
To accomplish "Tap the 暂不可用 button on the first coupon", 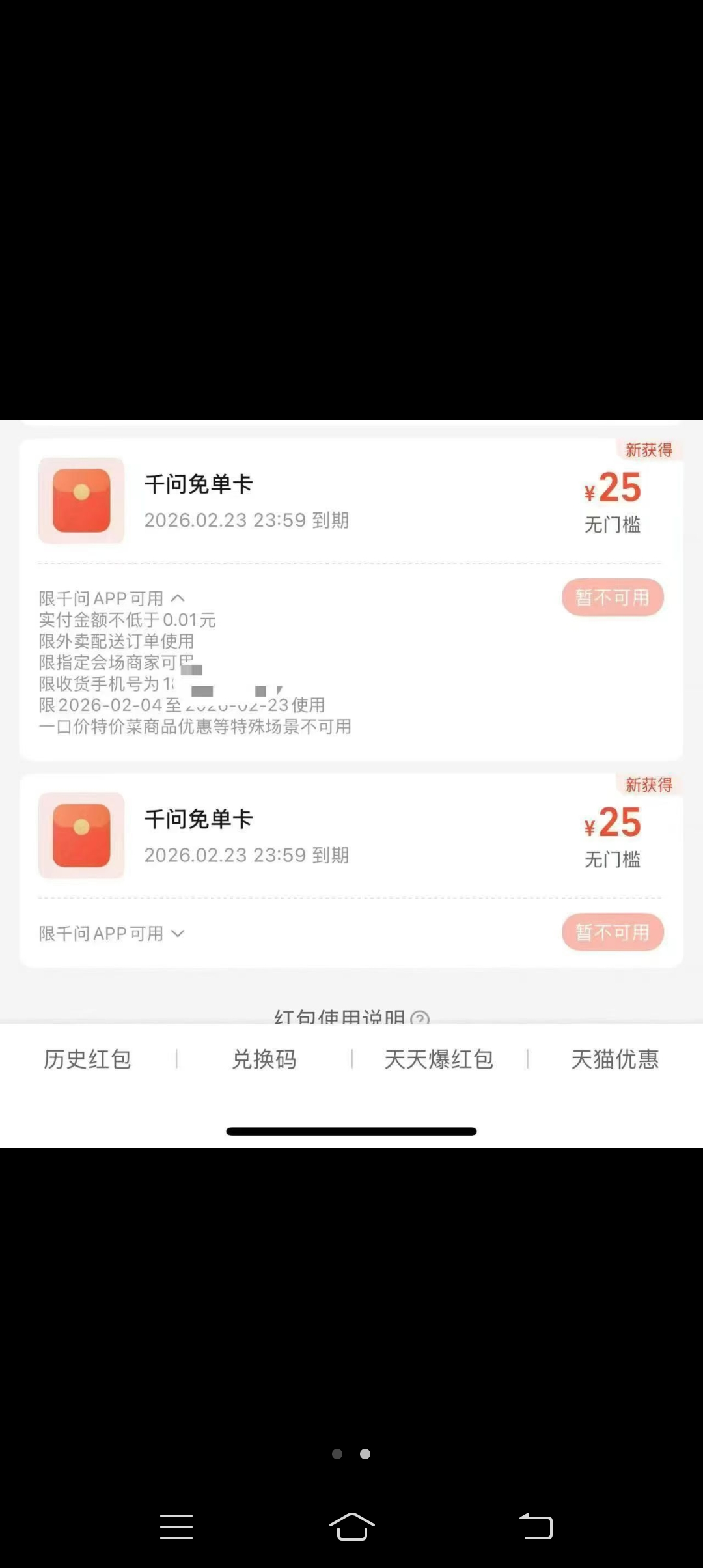I will (613, 597).
